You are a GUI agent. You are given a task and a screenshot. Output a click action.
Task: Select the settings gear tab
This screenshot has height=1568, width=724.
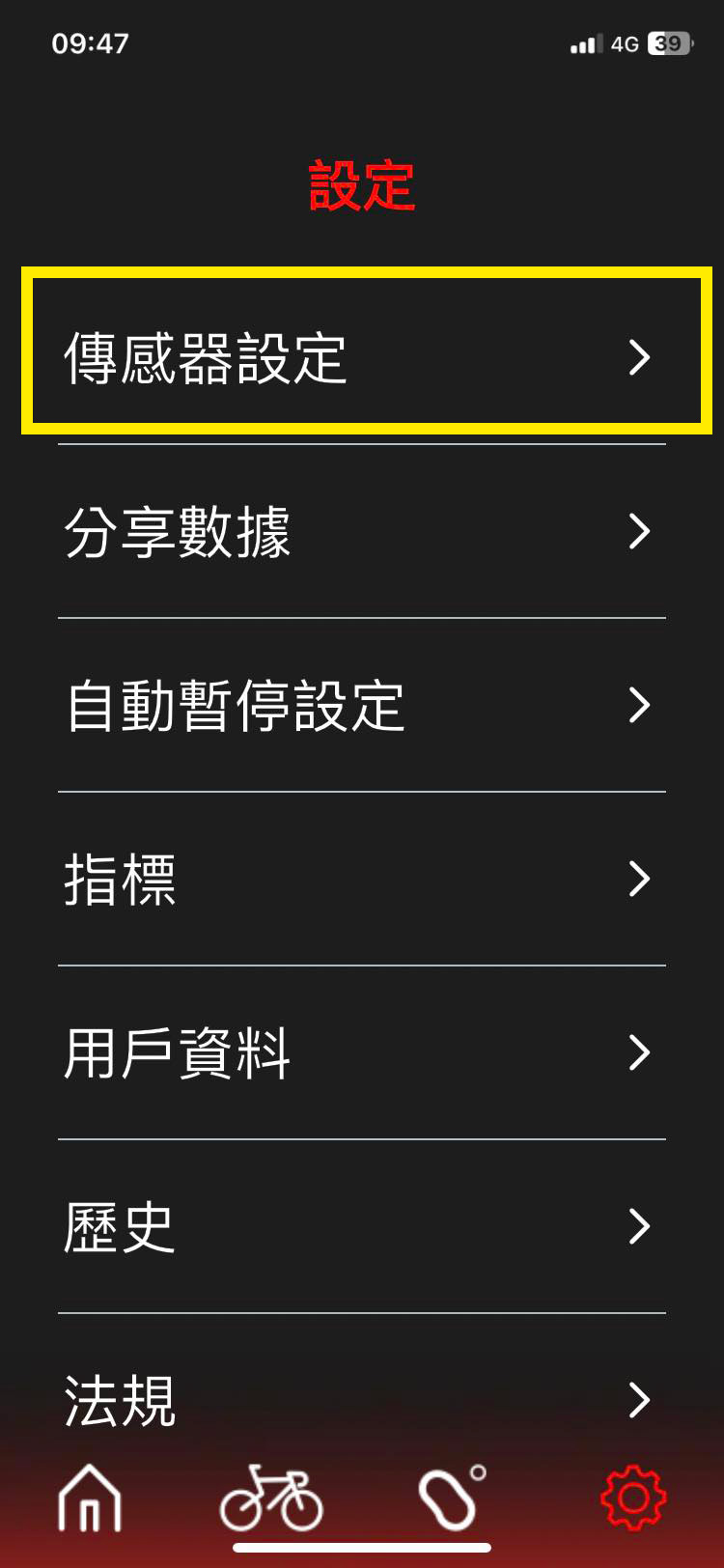point(633,1498)
